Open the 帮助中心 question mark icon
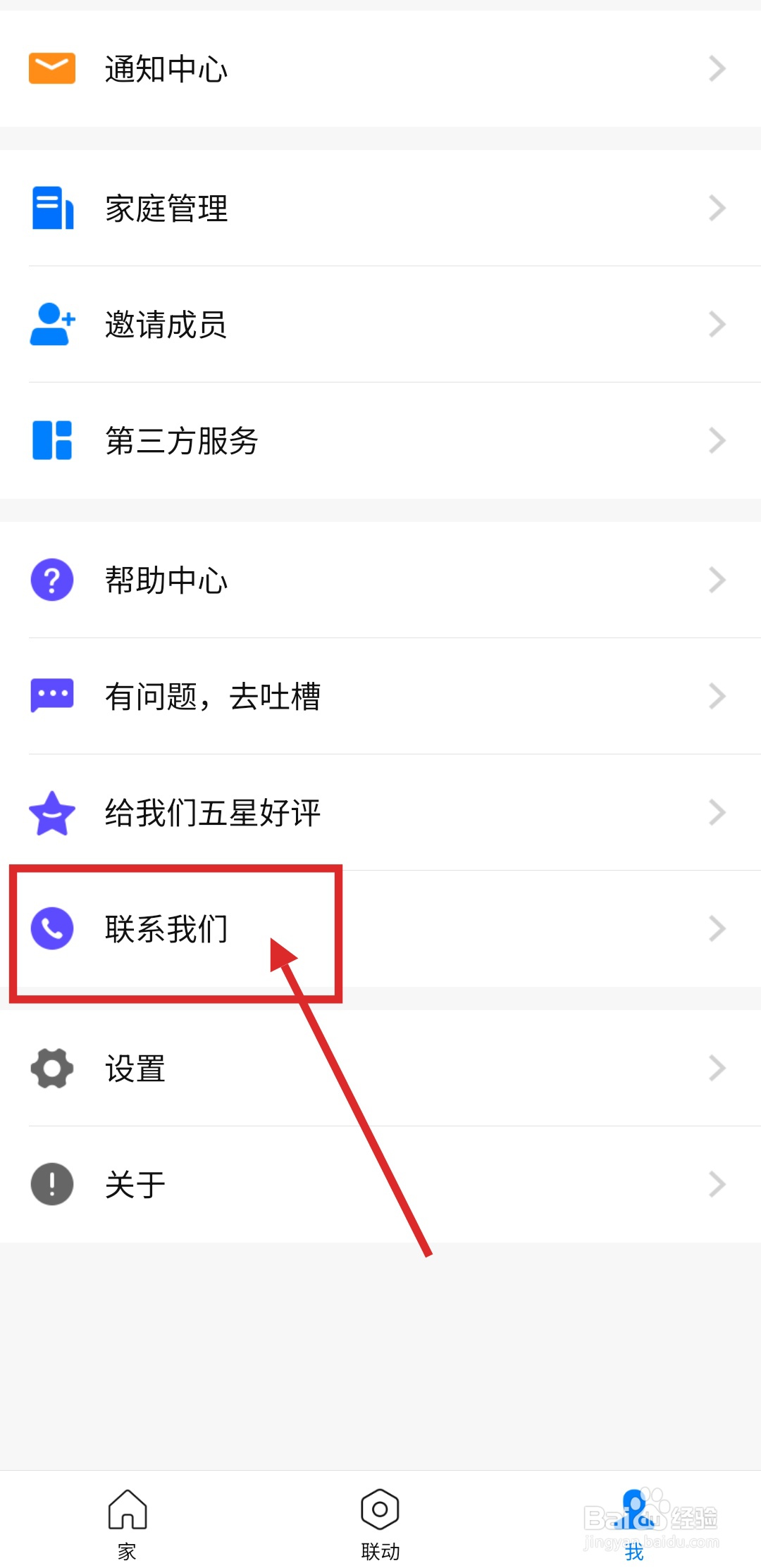The width and height of the screenshot is (761, 1568). tap(51, 580)
